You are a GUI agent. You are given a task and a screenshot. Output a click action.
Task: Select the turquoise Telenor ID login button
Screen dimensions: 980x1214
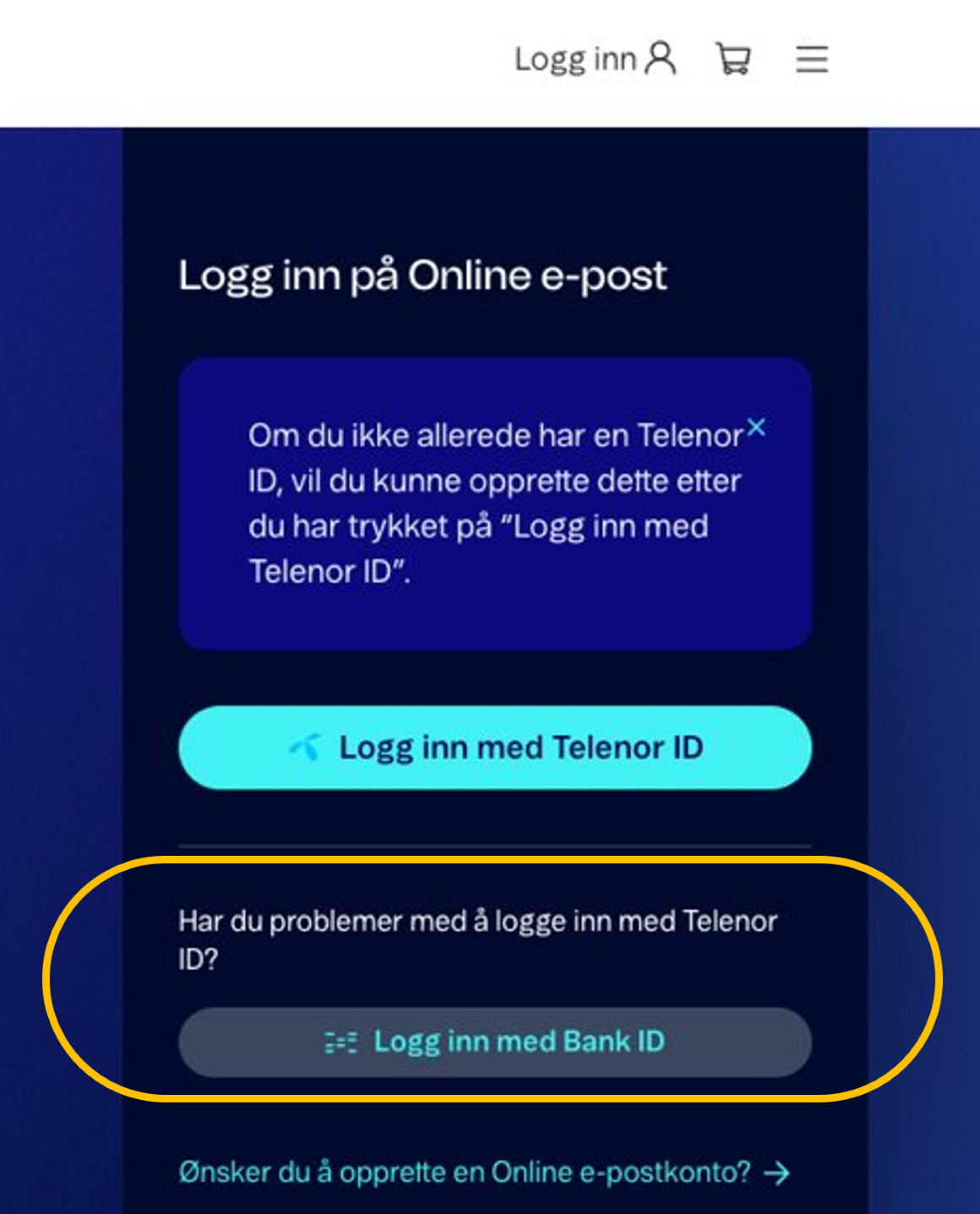pyautogui.click(x=493, y=748)
